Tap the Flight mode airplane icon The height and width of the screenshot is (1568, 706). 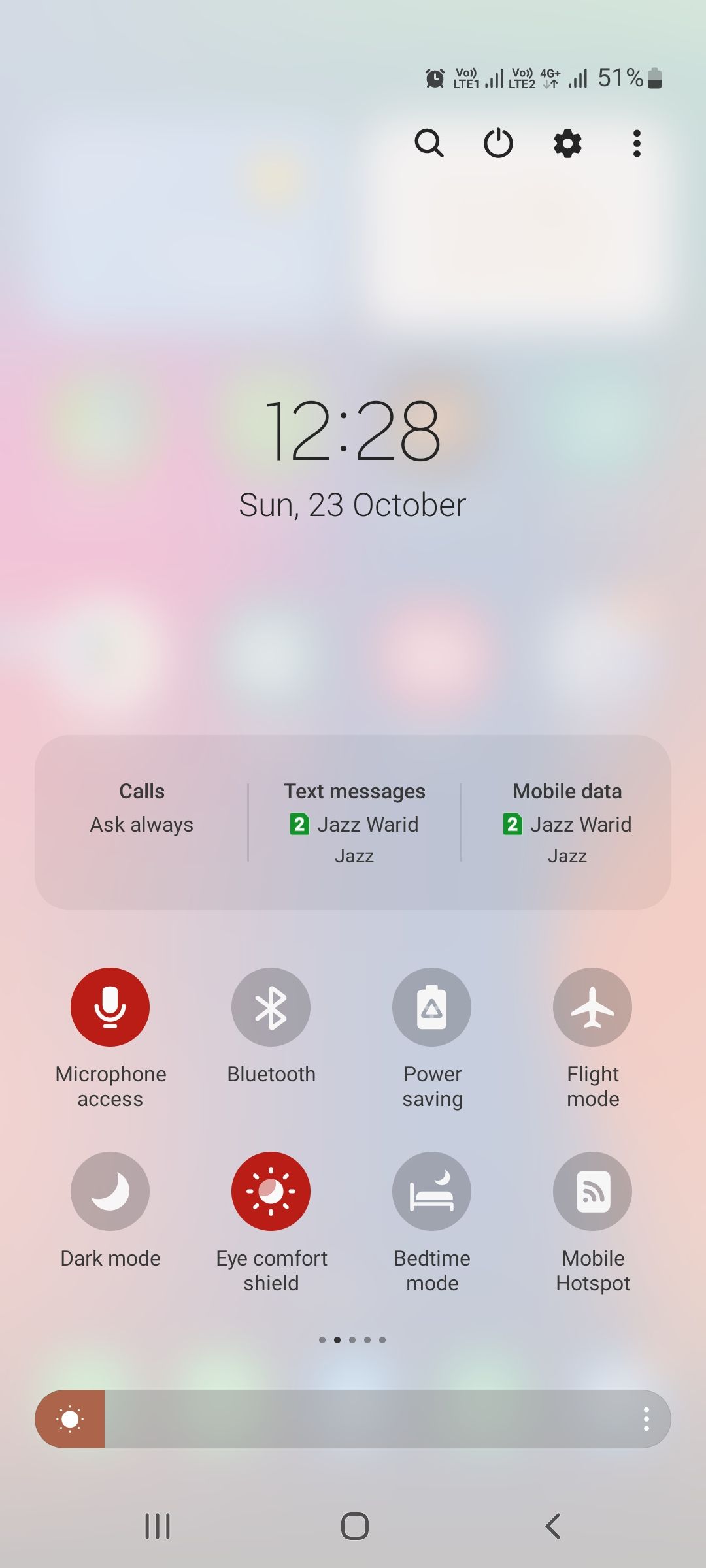592,1006
